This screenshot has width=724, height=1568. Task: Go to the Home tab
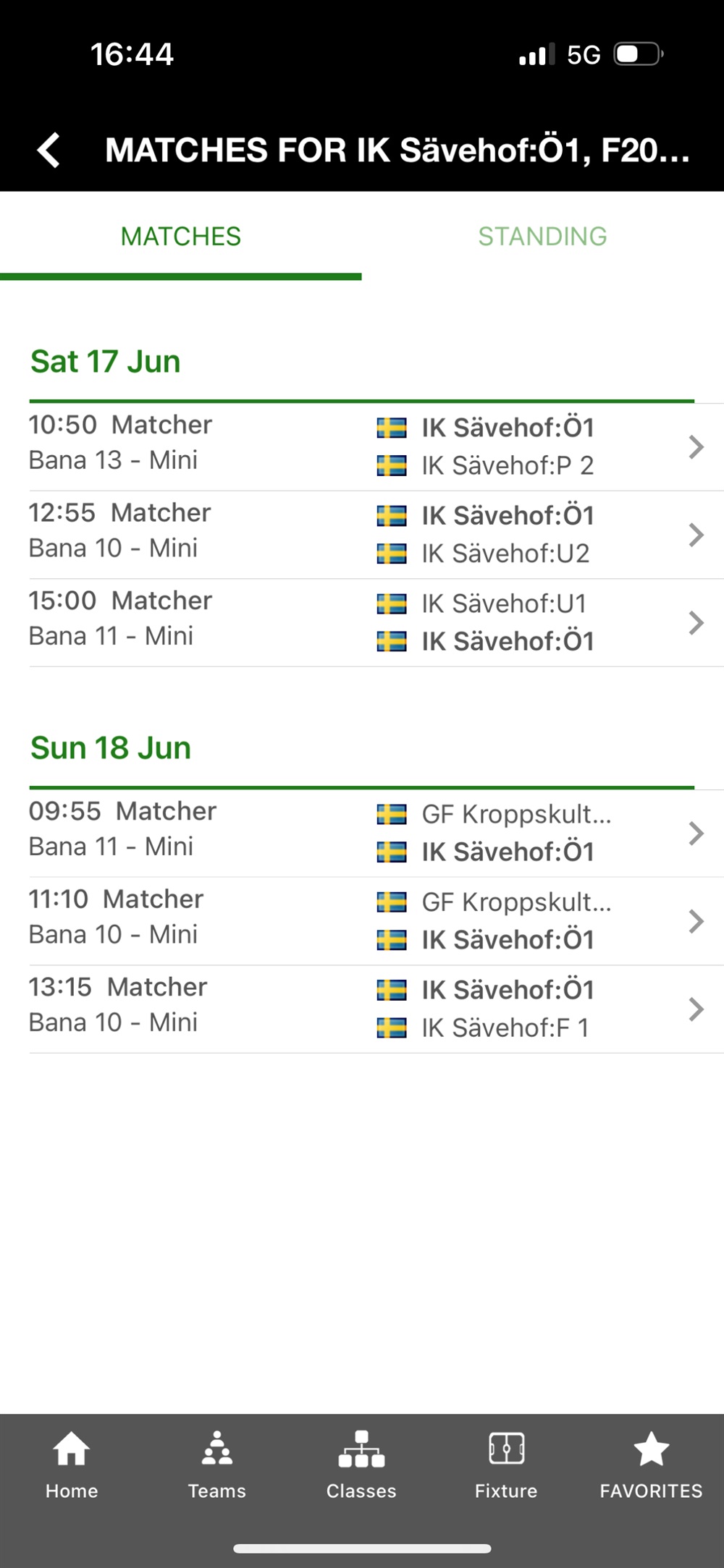[72, 1465]
